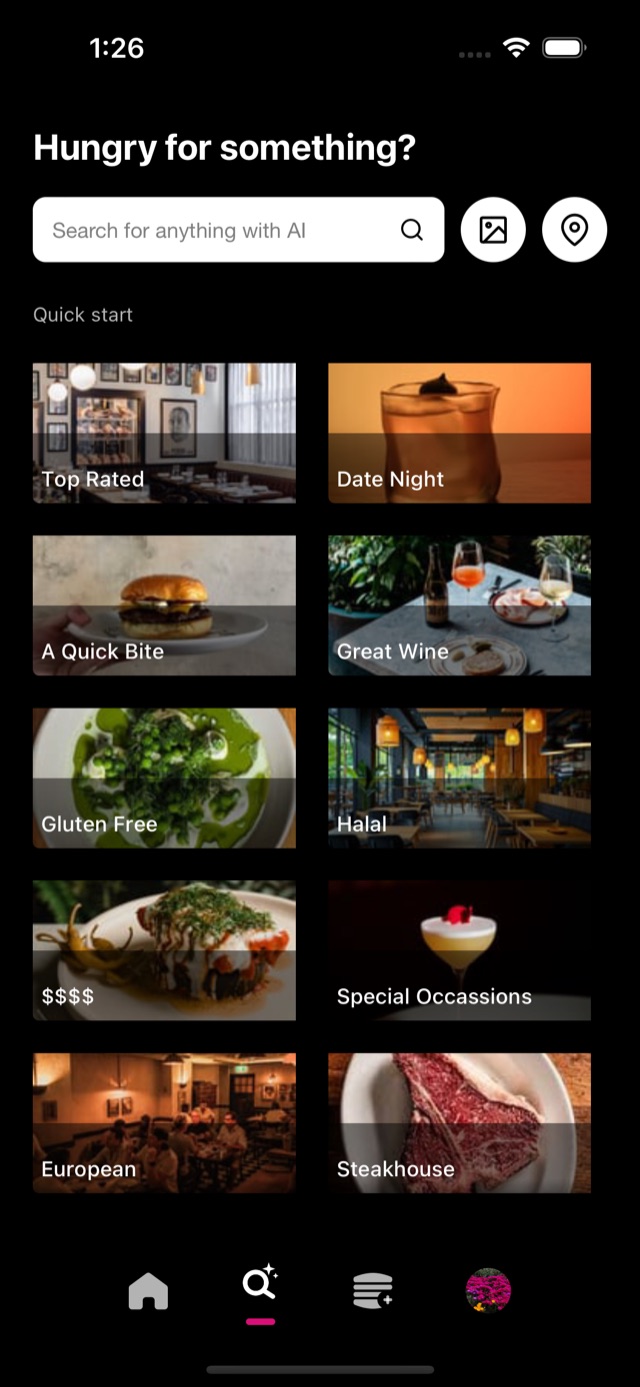640x1387 pixels.
Task: Open the Steakhouse tile
Action: coord(459,1123)
